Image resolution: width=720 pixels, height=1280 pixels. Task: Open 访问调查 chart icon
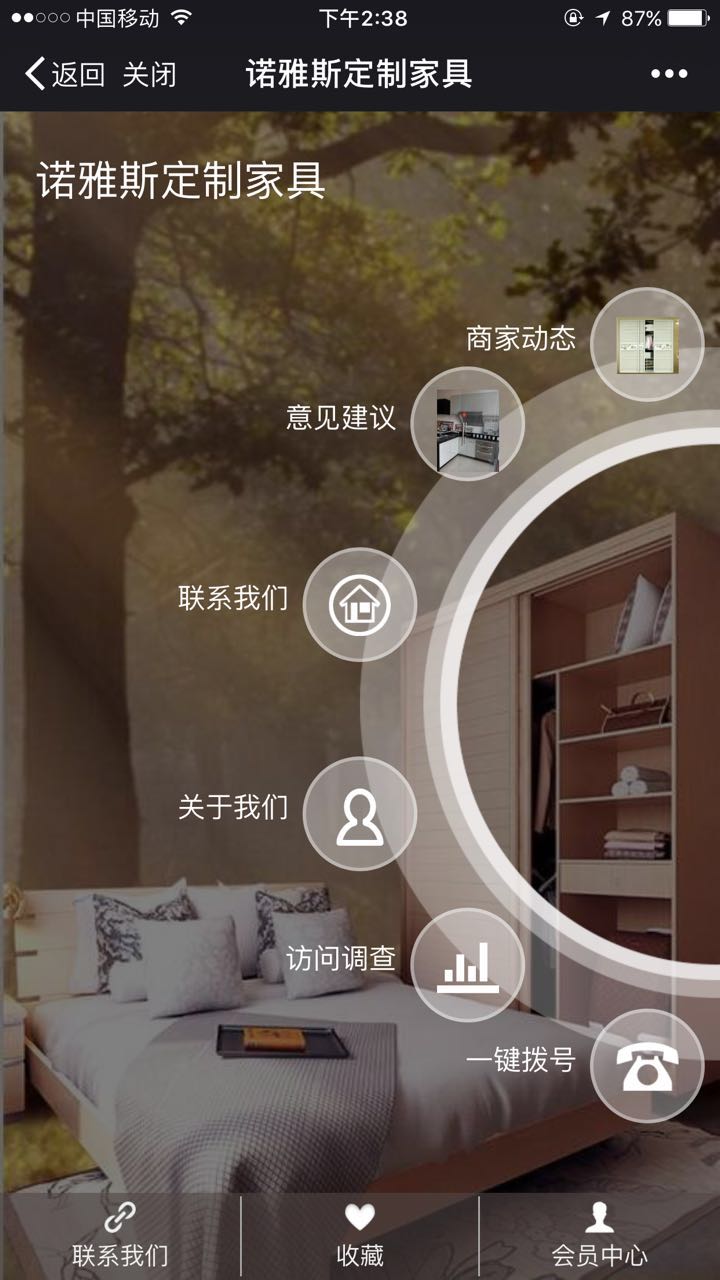tap(467, 964)
